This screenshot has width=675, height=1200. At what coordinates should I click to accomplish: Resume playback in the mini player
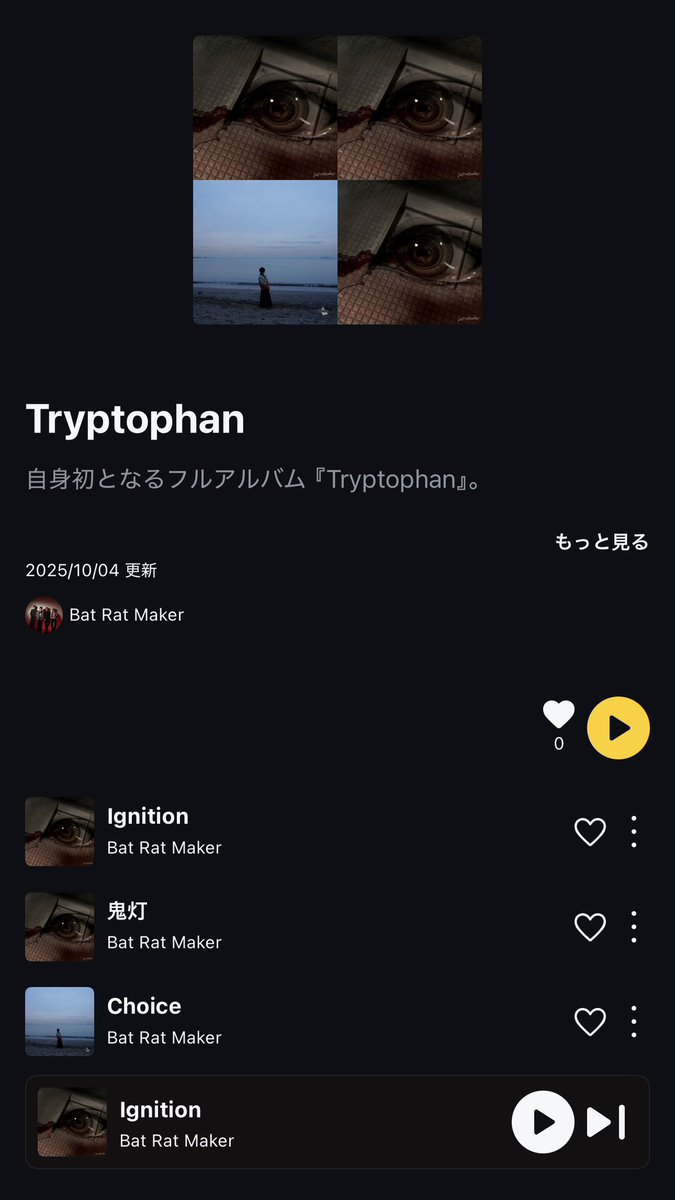point(543,1122)
